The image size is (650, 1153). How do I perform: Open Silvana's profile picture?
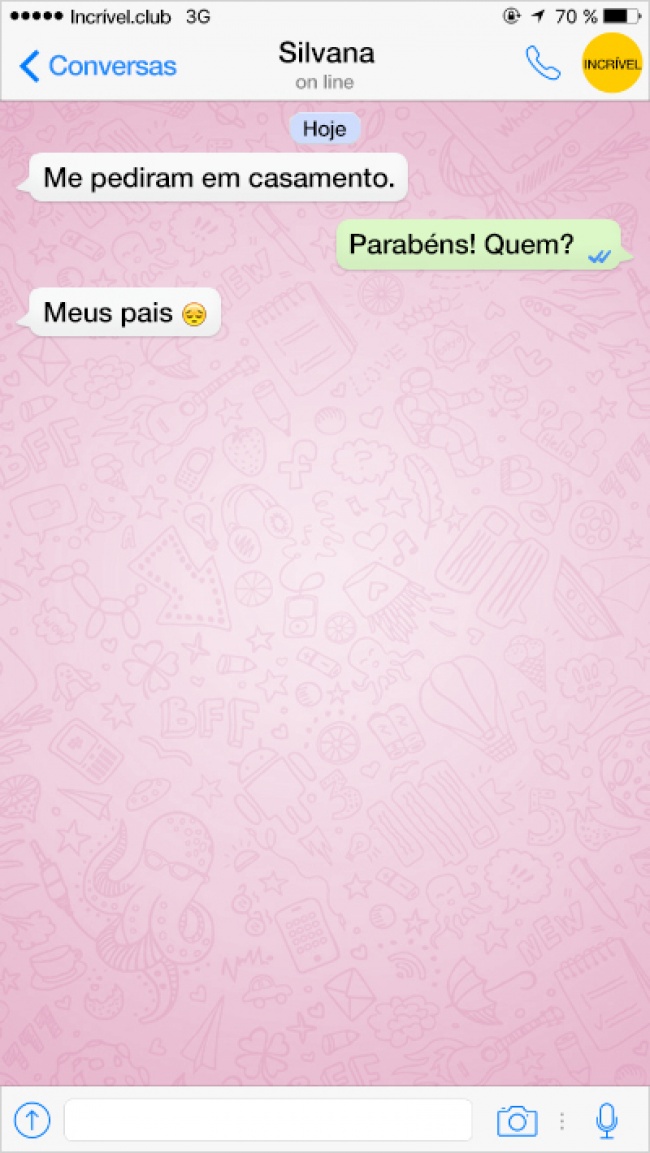click(611, 62)
